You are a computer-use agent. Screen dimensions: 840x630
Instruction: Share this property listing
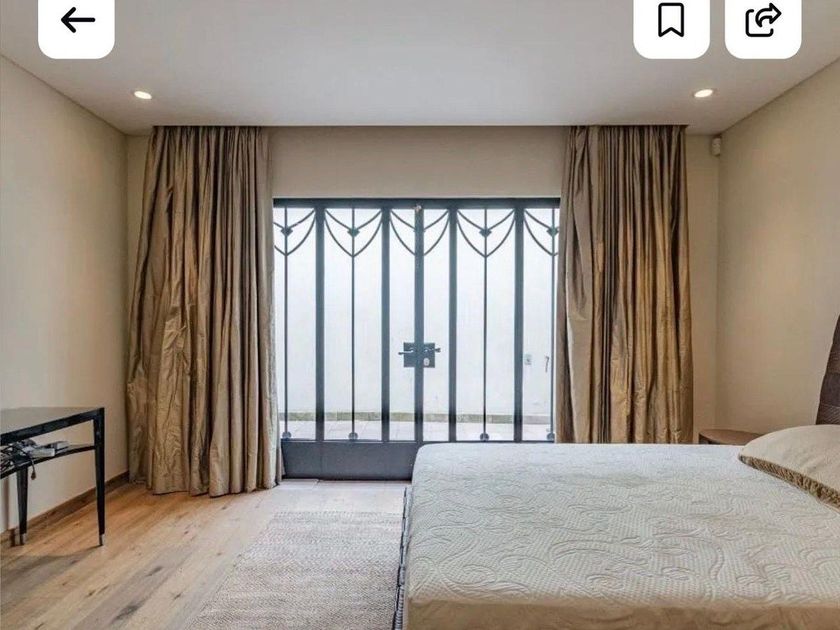coord(763,20)
